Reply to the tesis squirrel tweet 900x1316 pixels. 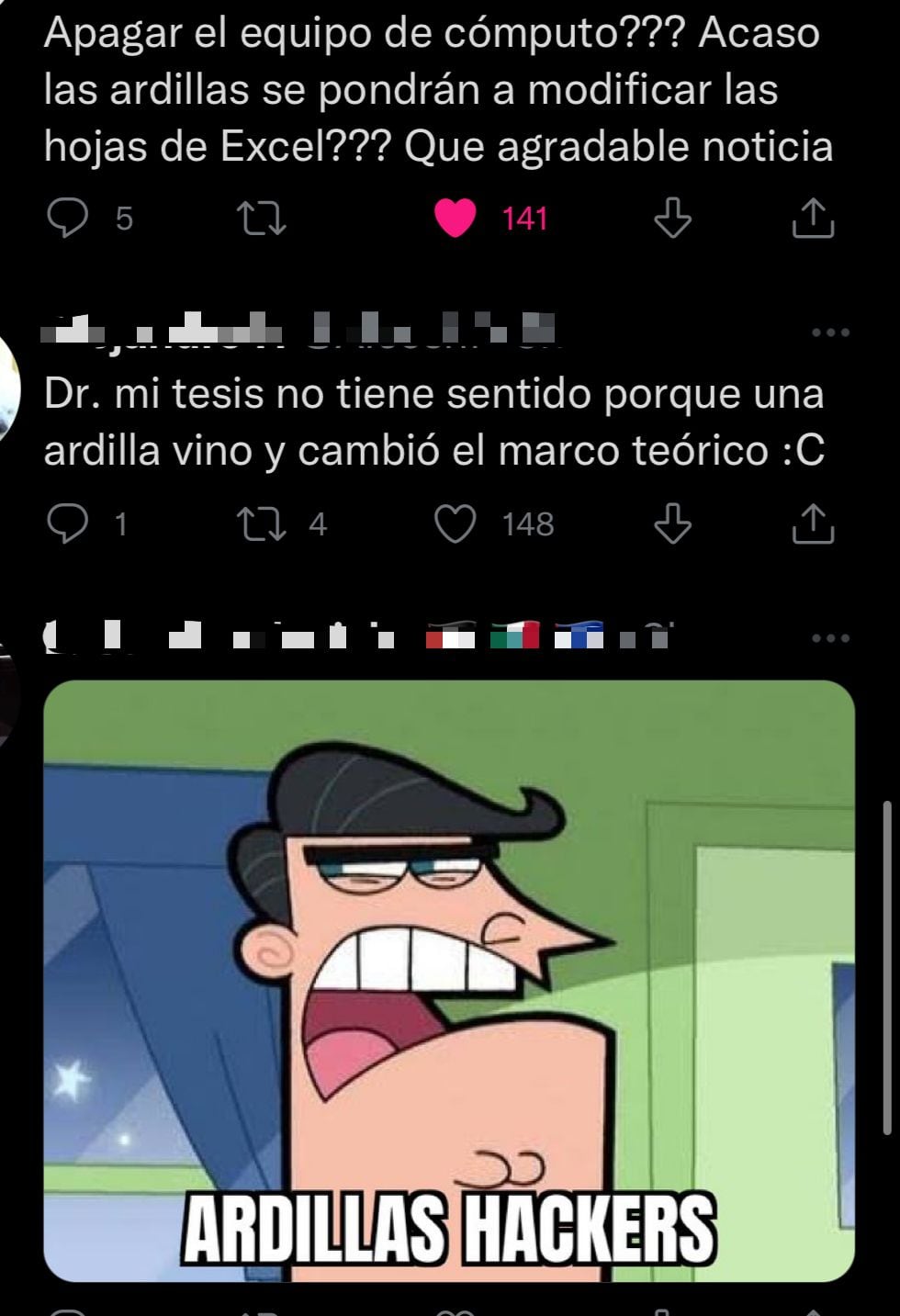(68, 524)
